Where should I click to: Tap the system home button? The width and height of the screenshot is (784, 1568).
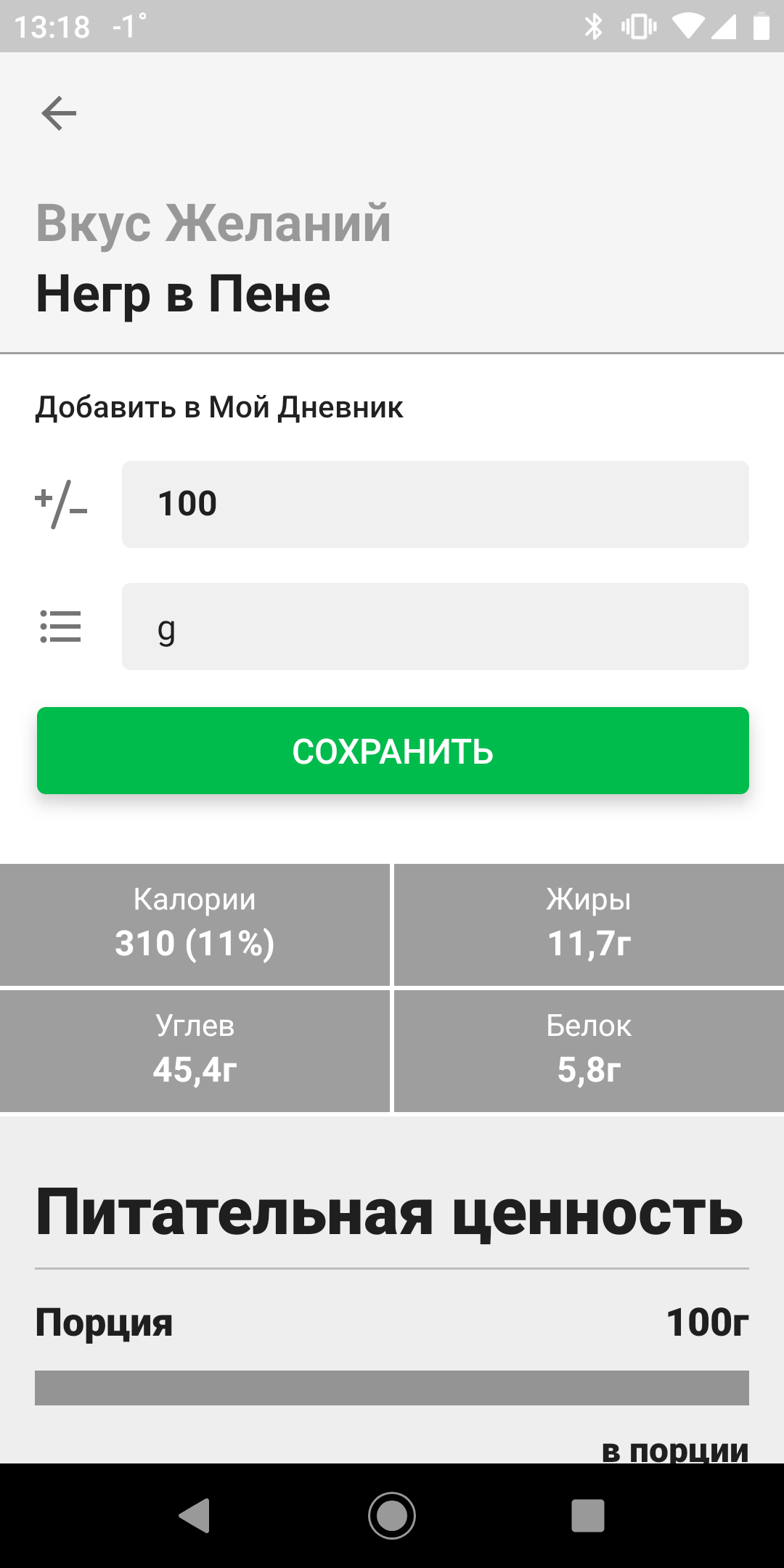pyautogui.click(x=392, y=1516)
